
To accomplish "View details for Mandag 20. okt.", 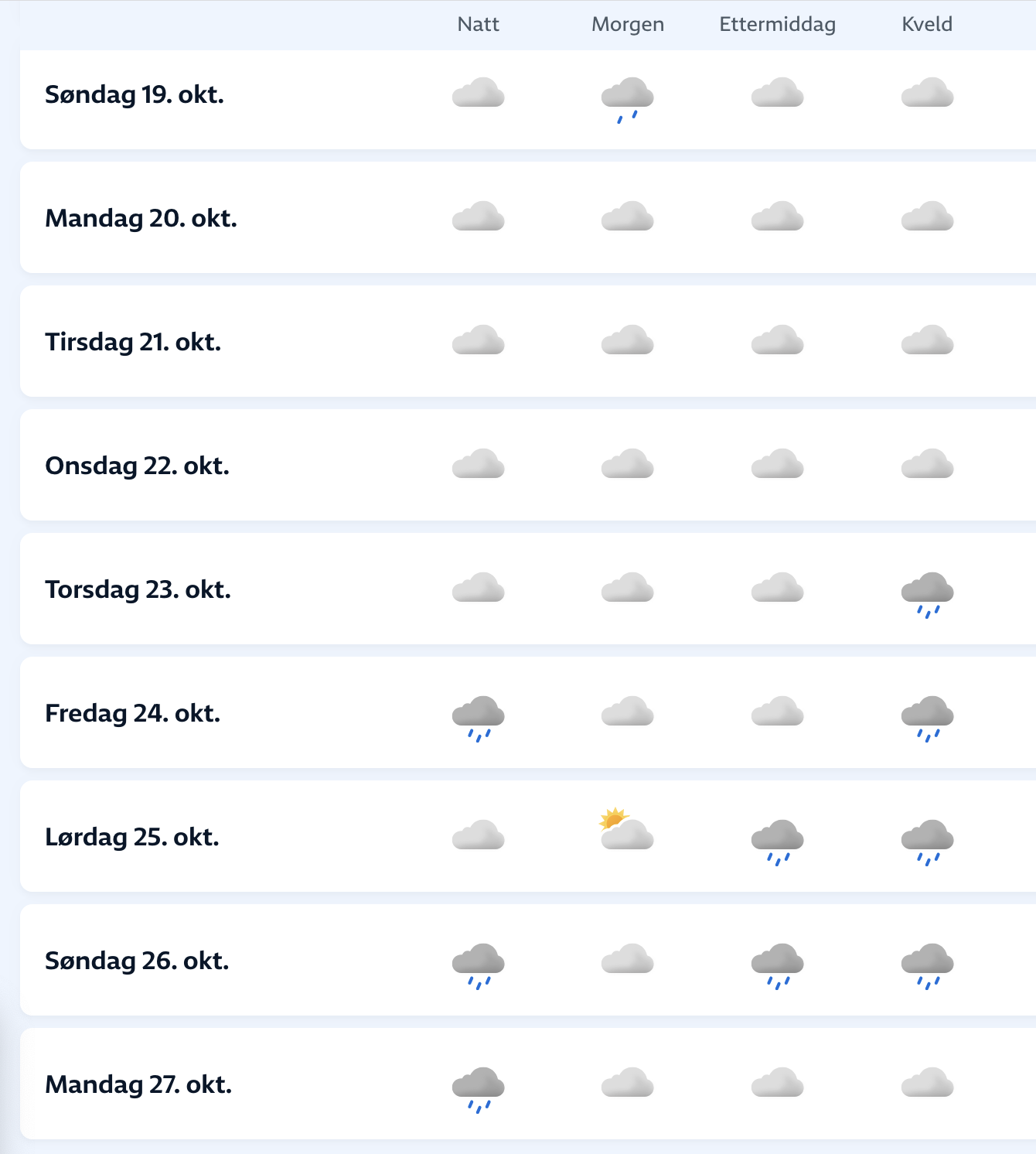I will (x=141, y=219).
